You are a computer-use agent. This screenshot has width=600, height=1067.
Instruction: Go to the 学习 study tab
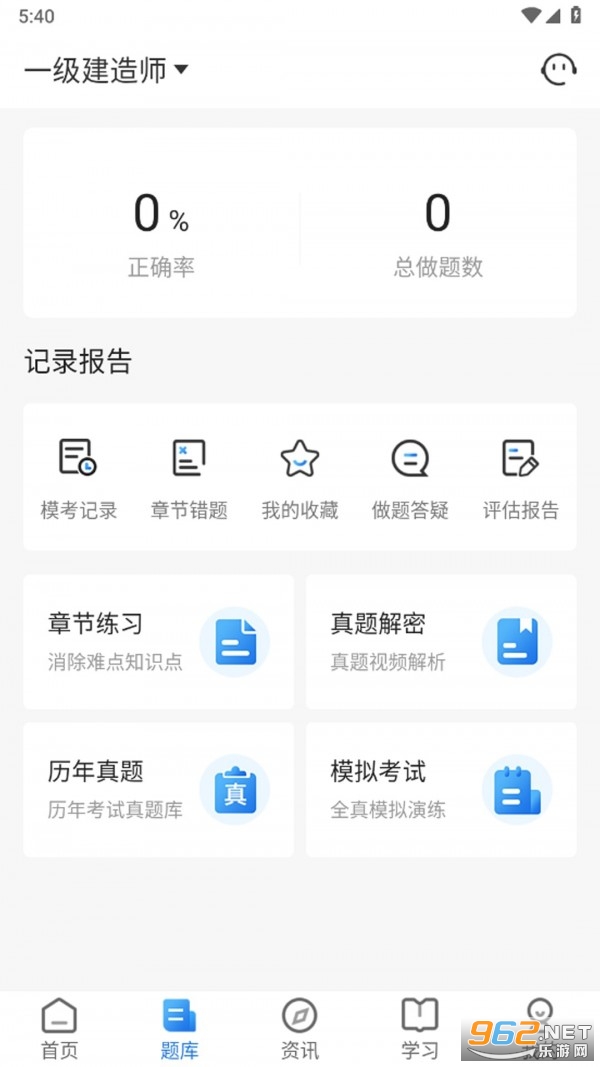coord(420,1028)
